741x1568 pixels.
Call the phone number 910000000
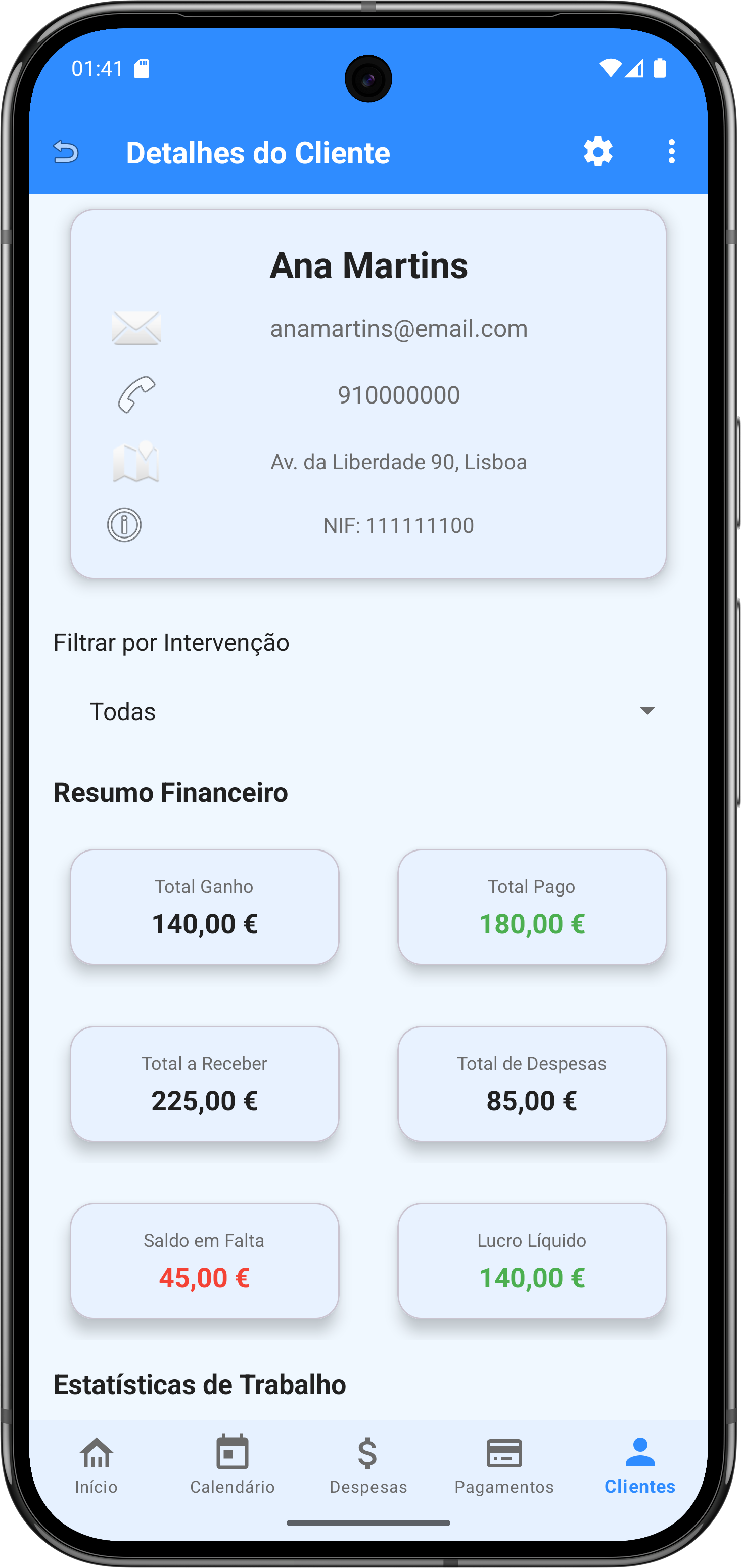(x=398, y=395)
